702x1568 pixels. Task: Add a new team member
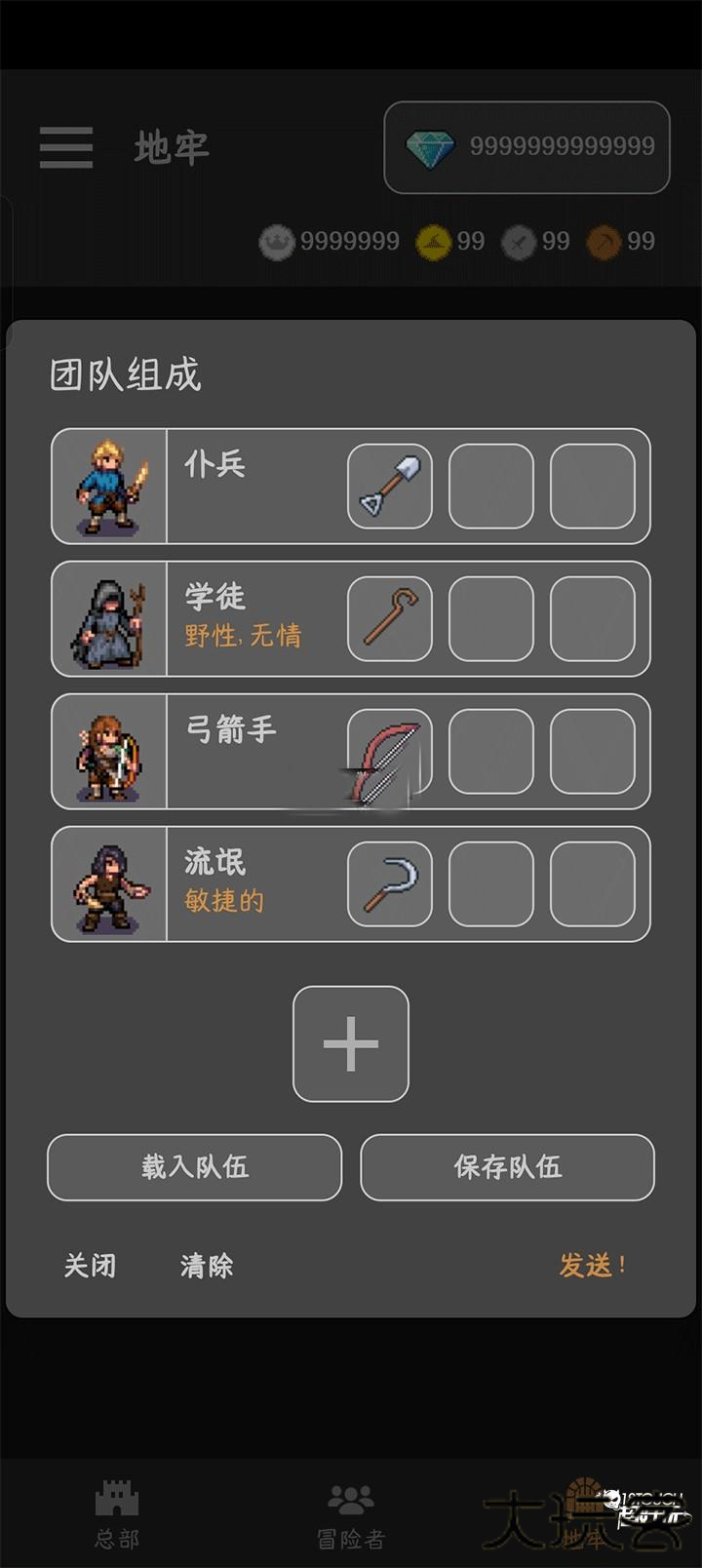[351, 1043]
